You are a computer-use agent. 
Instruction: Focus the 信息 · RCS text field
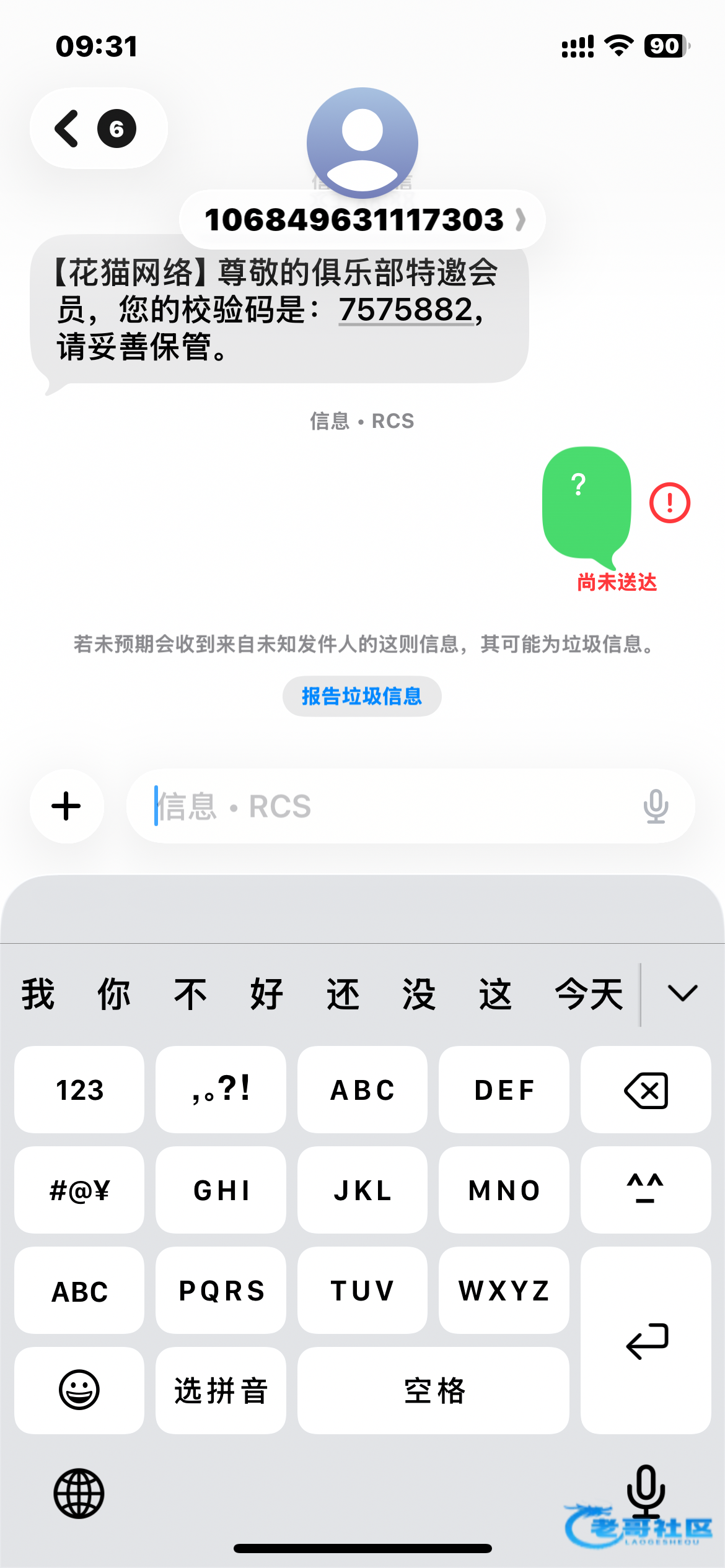[x=384, y=806]
